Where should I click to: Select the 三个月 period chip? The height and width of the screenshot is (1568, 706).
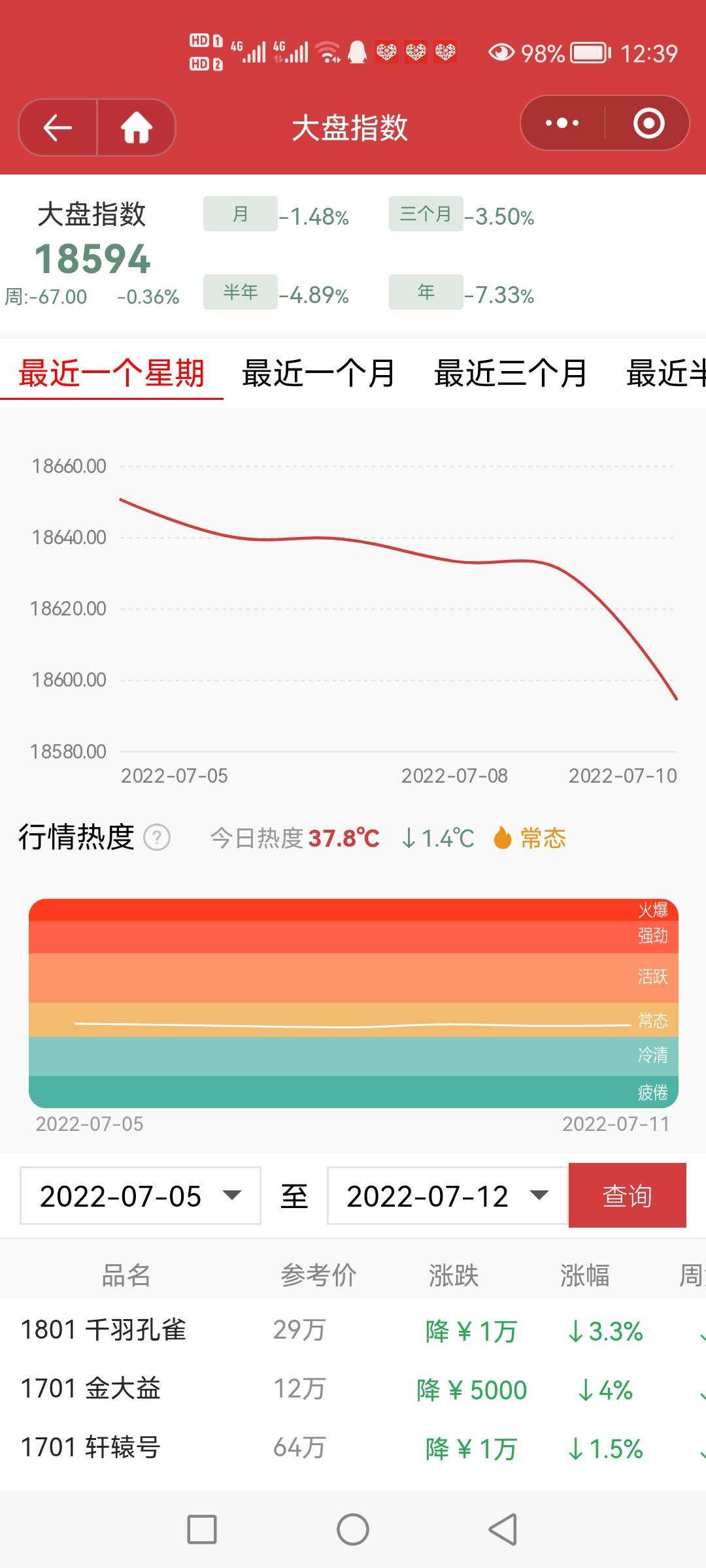click(x=426, y=214)
